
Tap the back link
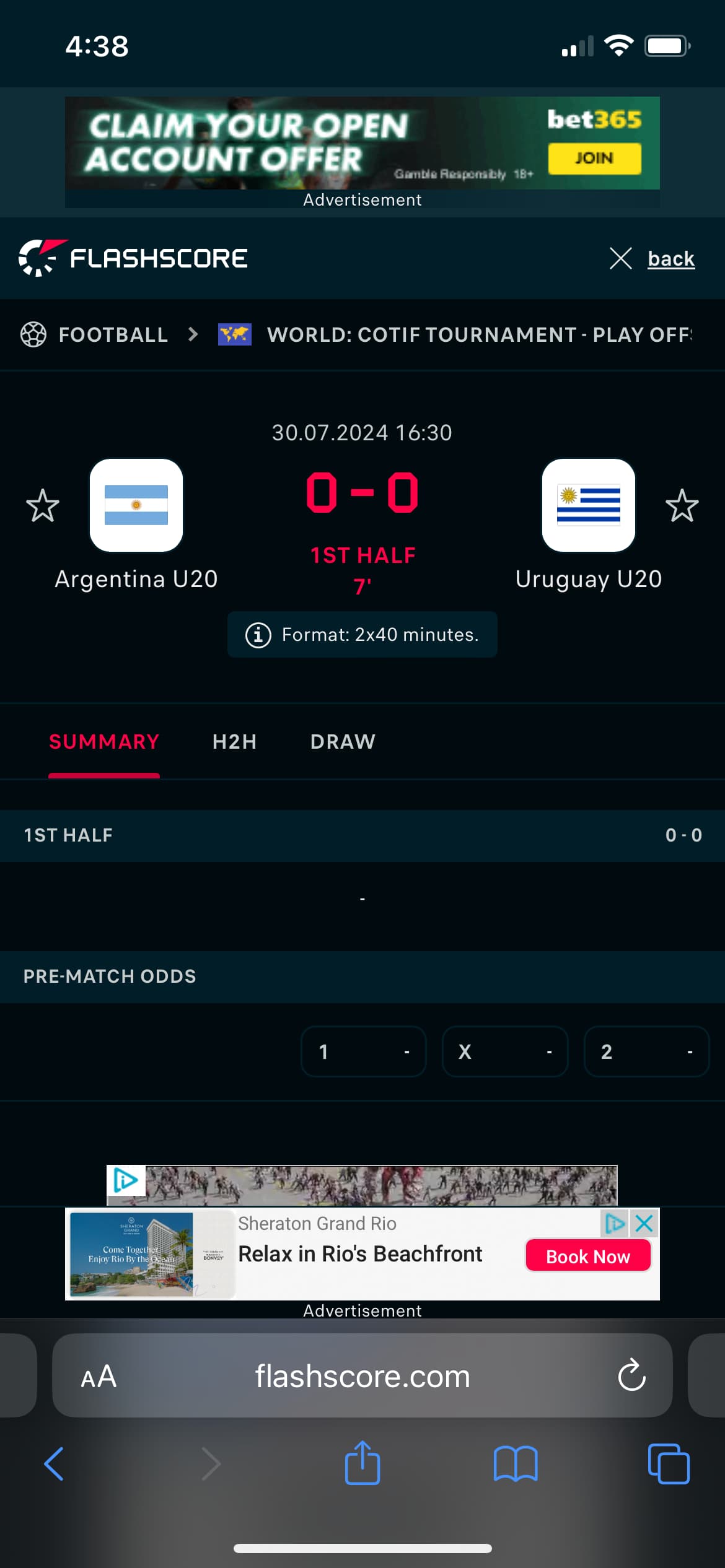pos(670,259)
